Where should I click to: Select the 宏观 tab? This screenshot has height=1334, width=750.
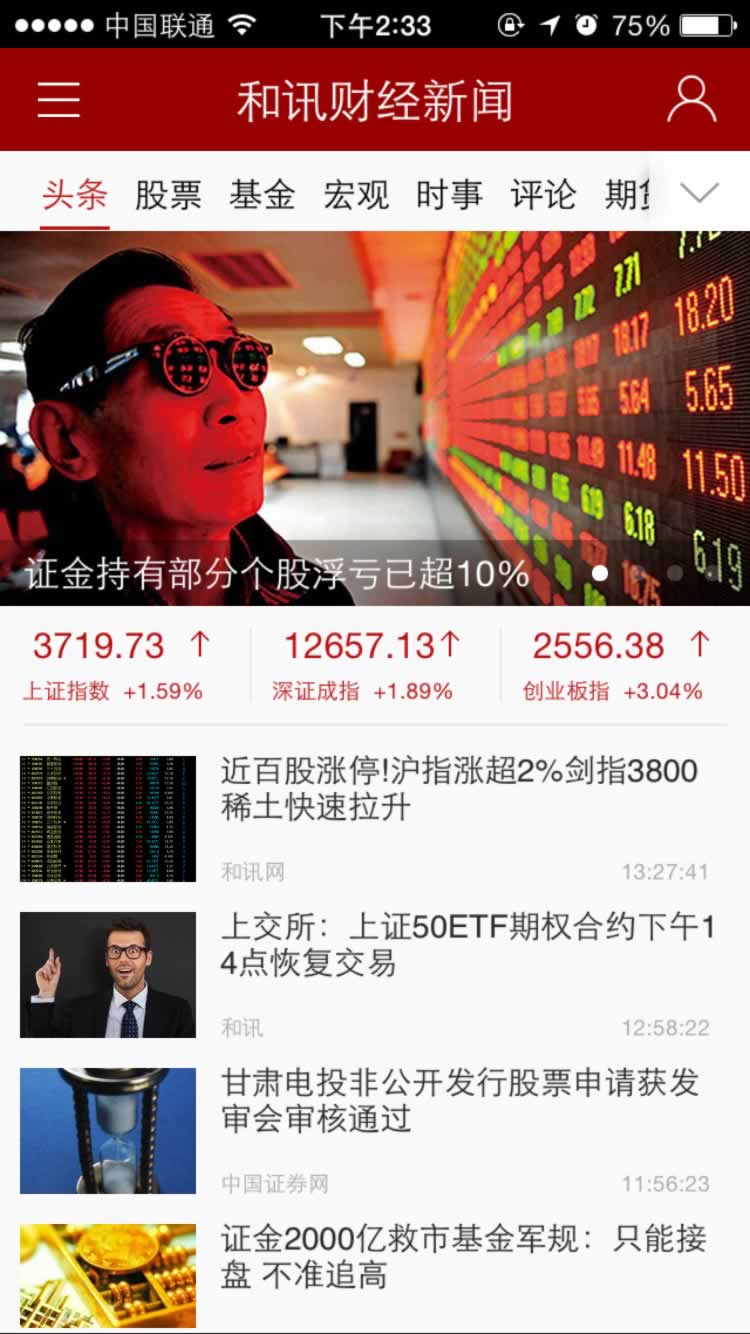pyautogui.click(x=356, y=194)
